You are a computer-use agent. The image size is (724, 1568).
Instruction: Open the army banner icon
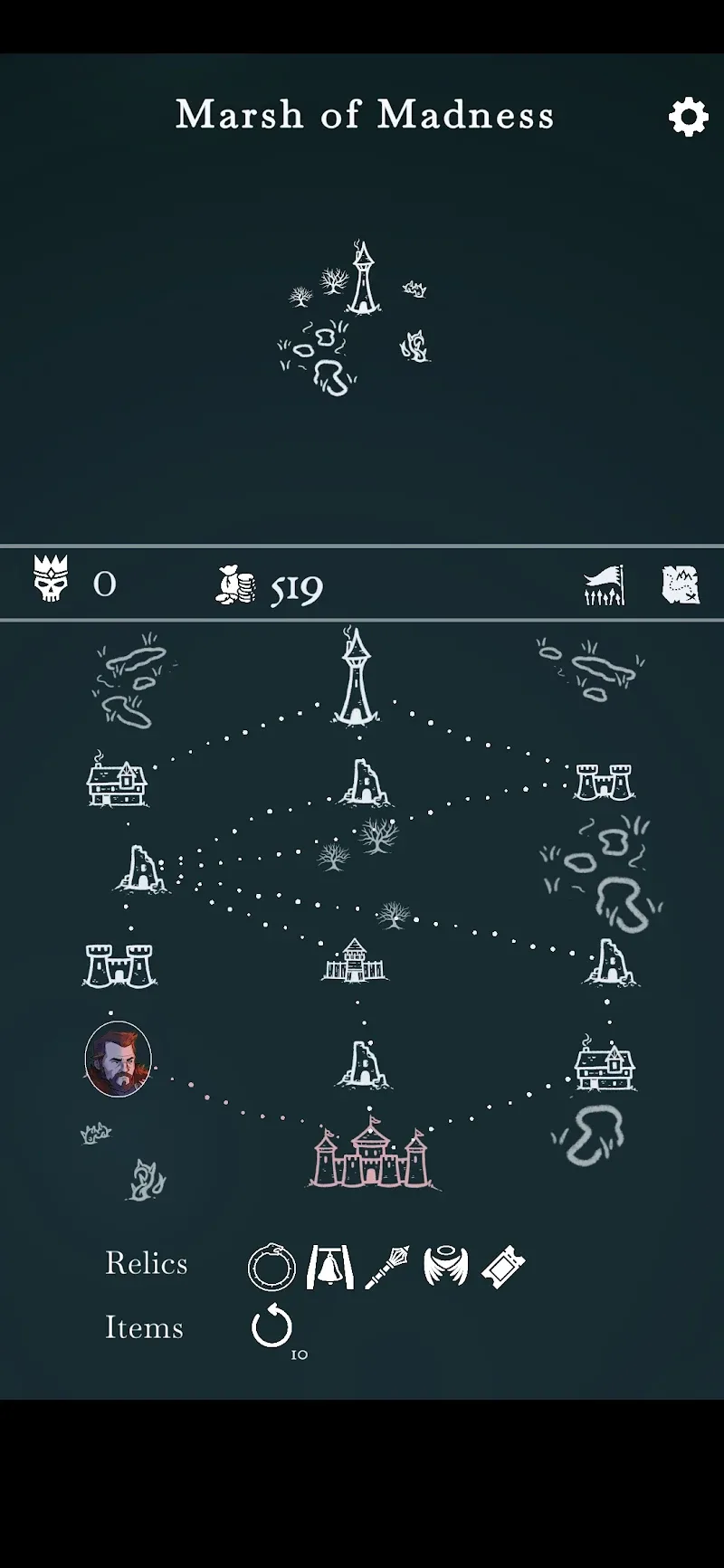tap(605, 584)
